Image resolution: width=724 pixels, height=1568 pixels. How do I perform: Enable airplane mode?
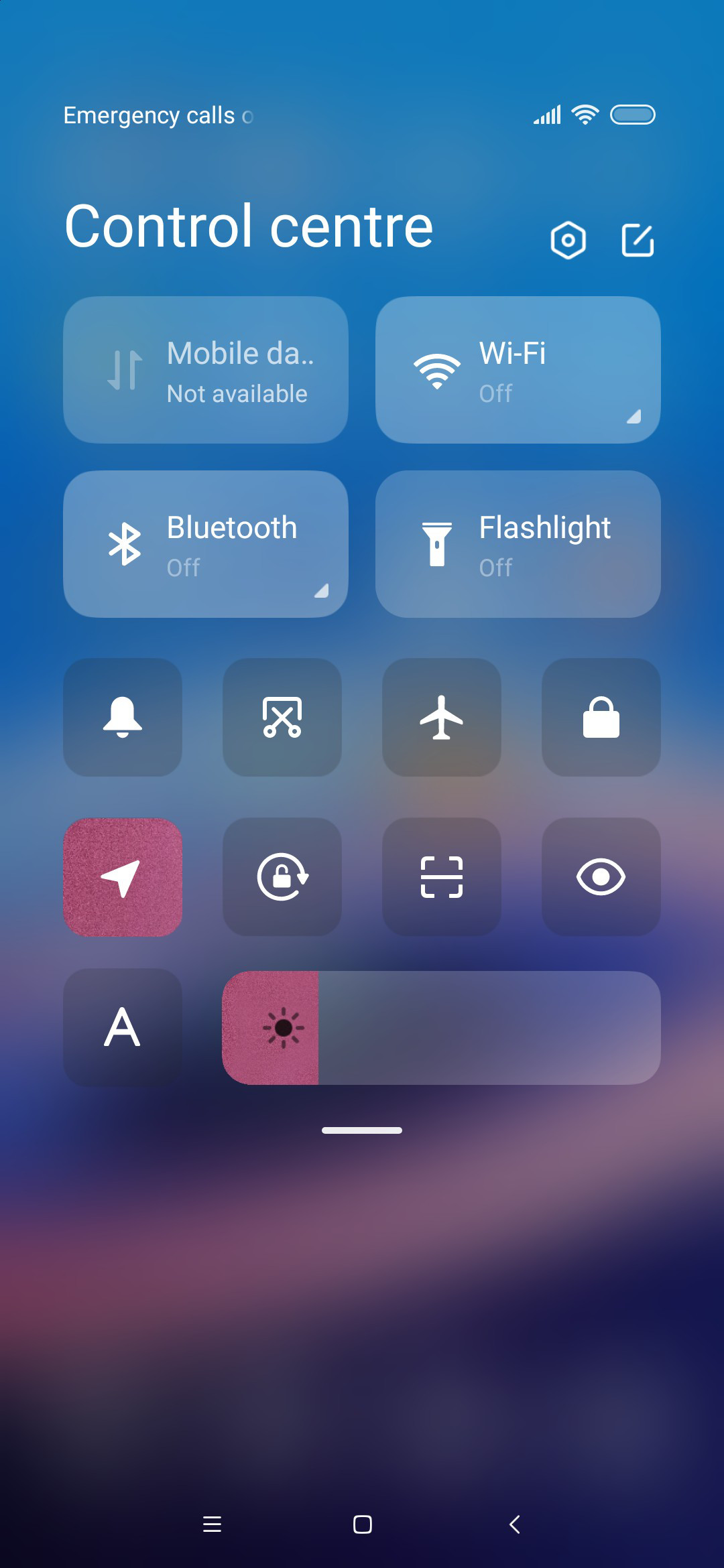coord(442,717)
